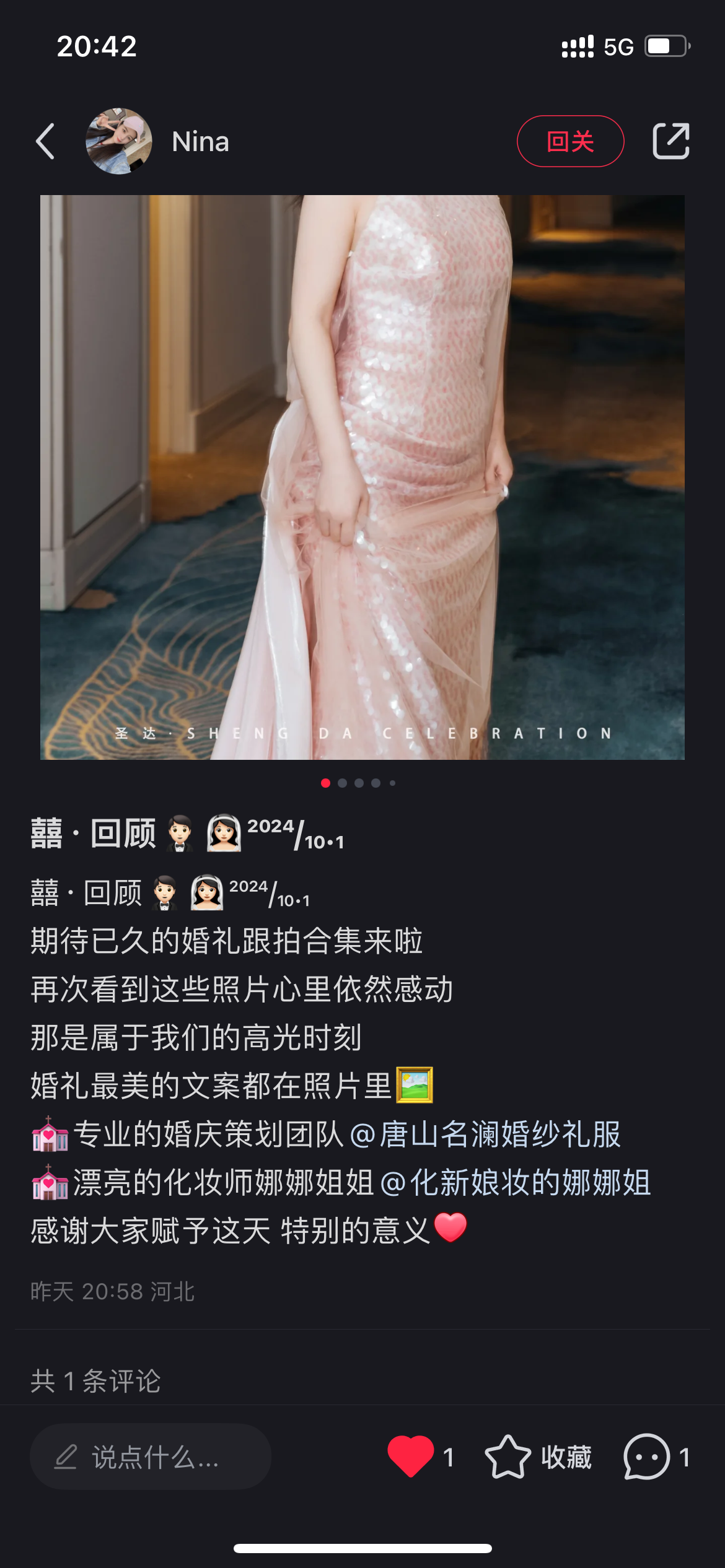Share this post via the share icon
Viewport: 725px width, 1568px height.
click(671, 141)
